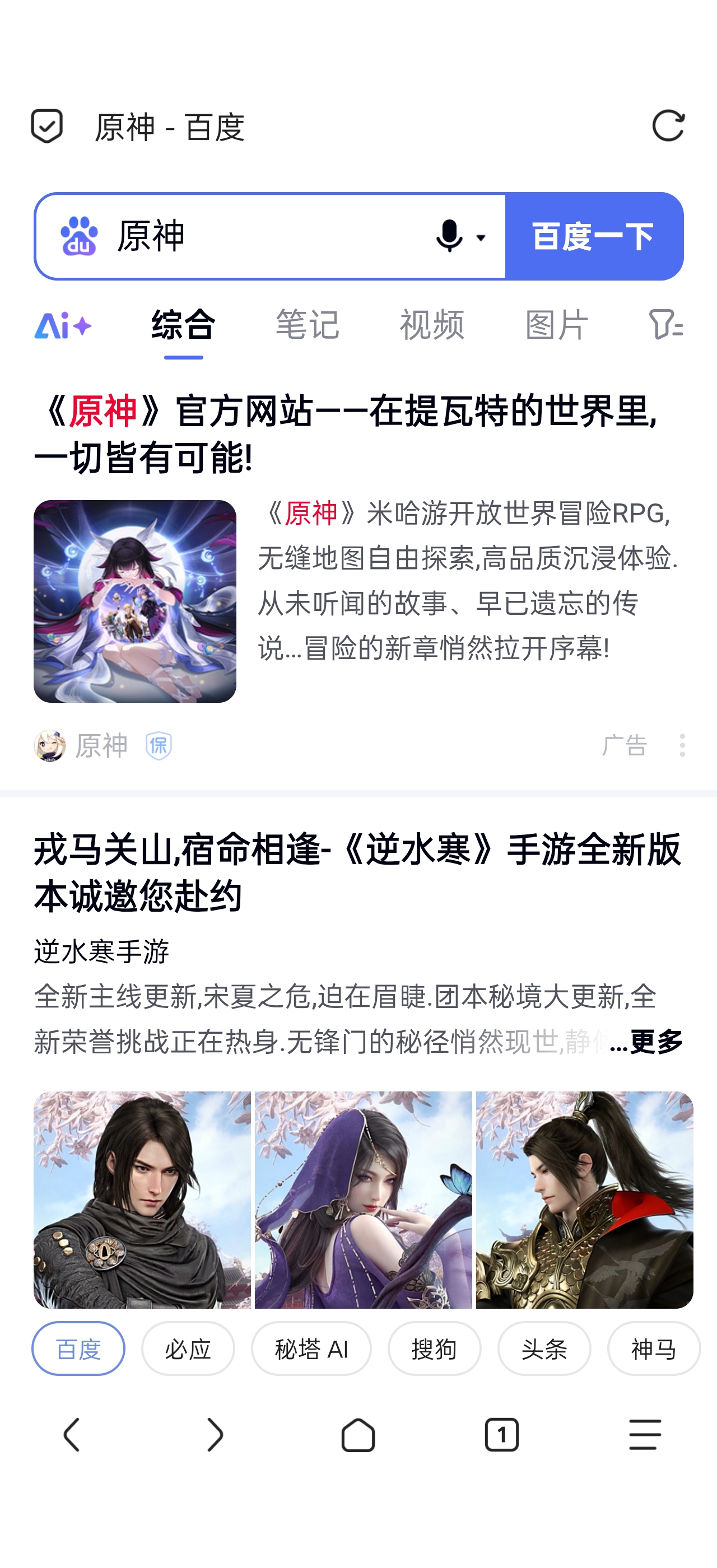Image resolution: width=717 pixels, height=1568 pixels.
Task: Reload the page with the refresh icon
Action: (x=668, y=126)
